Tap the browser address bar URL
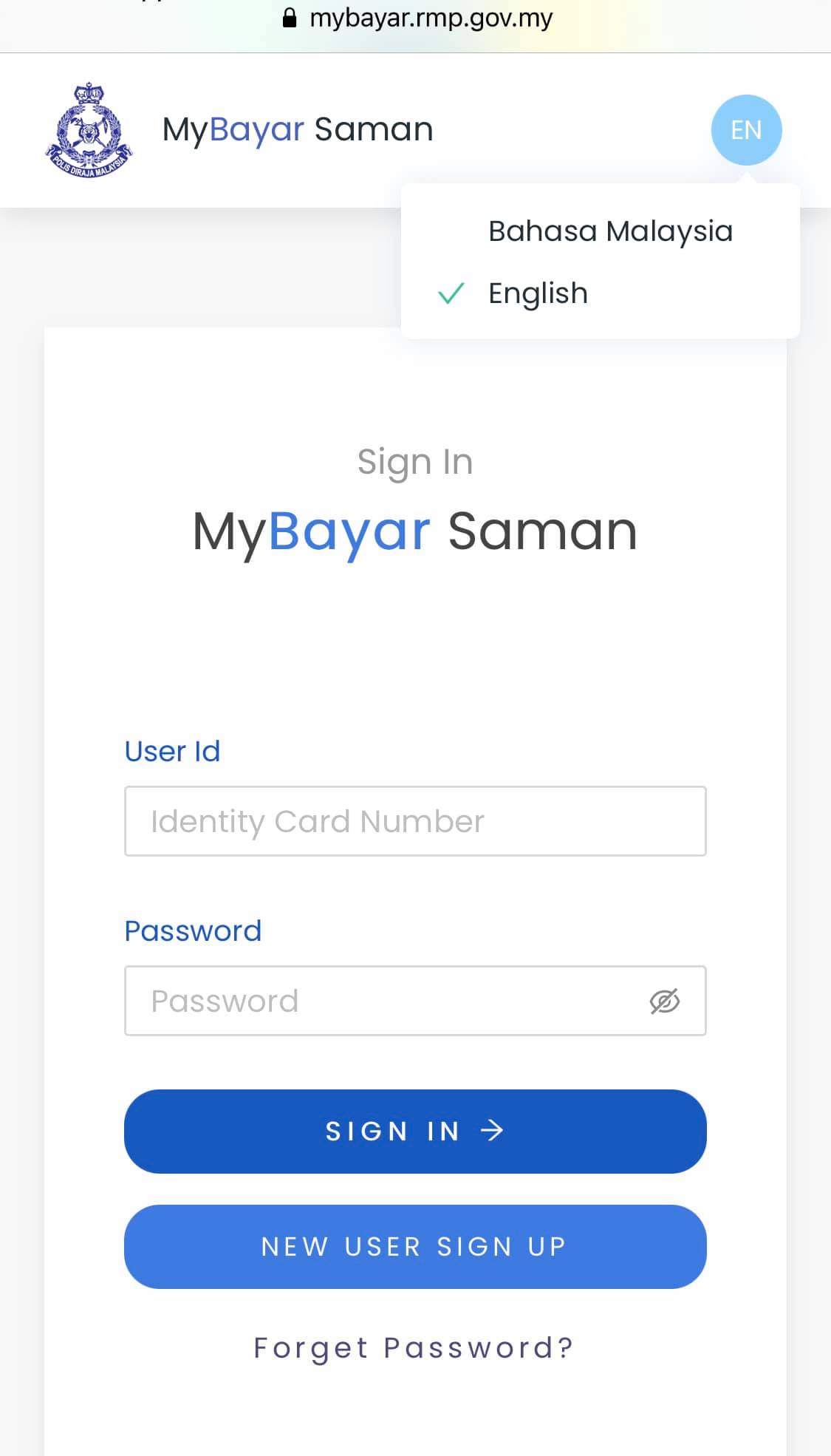Image resolution: width=831 pixels, height=1456 pixels. (x=430, y=18)
